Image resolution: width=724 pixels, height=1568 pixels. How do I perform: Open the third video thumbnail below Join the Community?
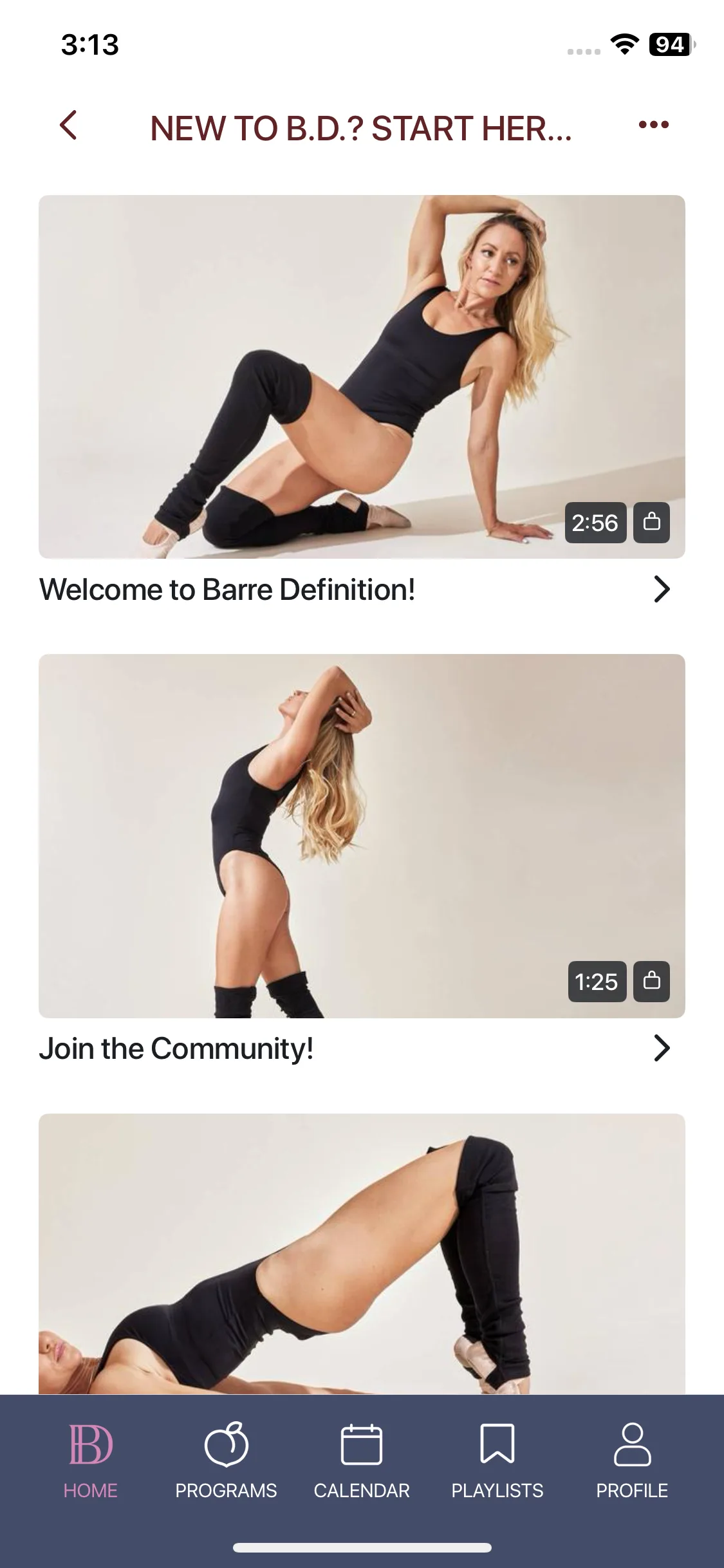(362, 1254)
